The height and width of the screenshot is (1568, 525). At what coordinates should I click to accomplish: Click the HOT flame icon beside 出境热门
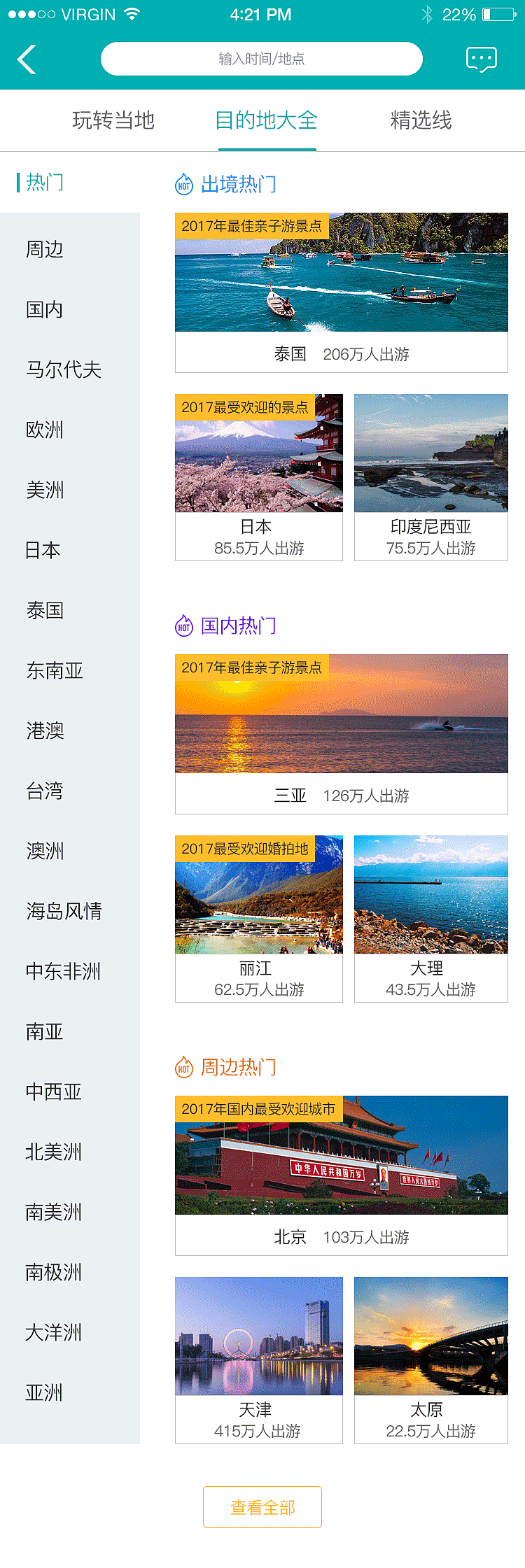pyautogui.click(x=183, y=184)
